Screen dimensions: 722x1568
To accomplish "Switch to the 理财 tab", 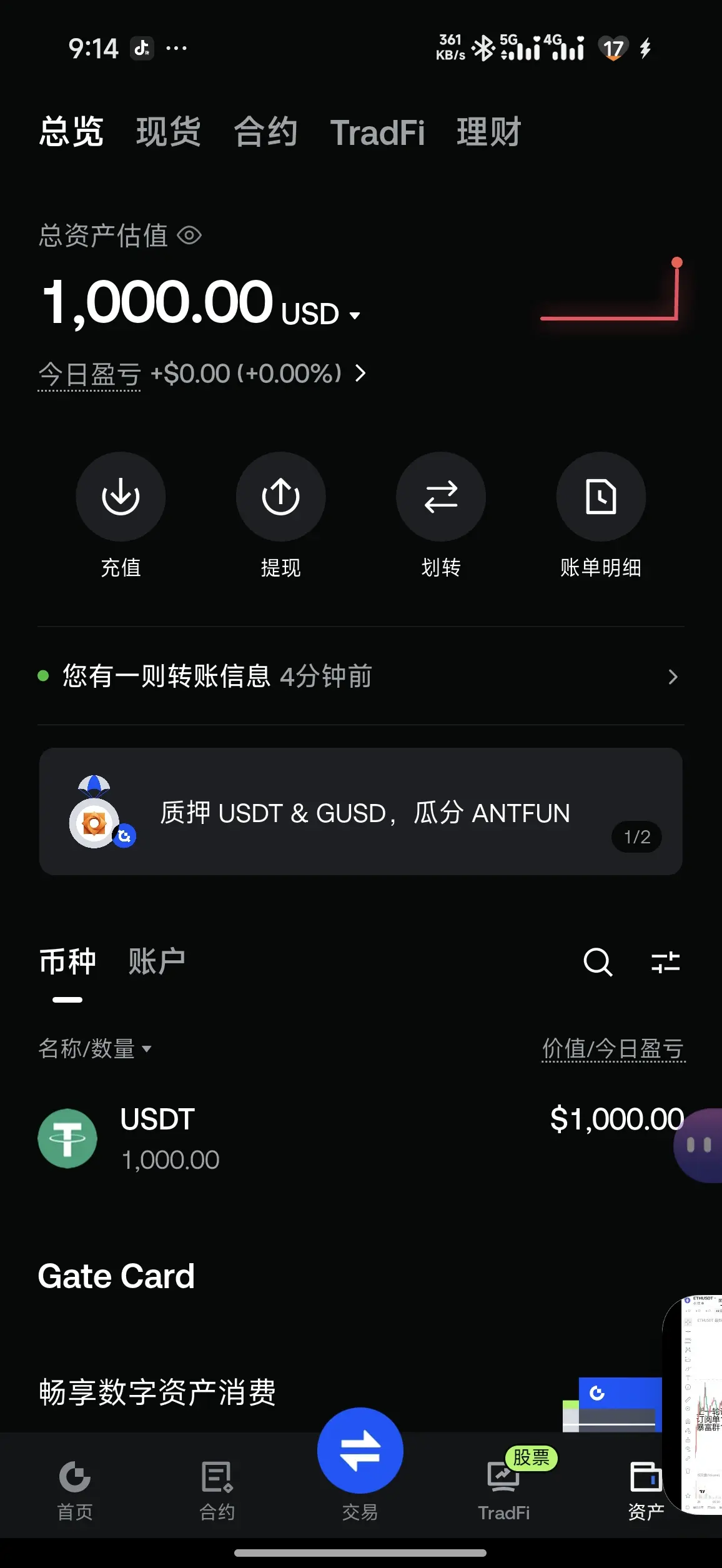I will click(489, 132).
